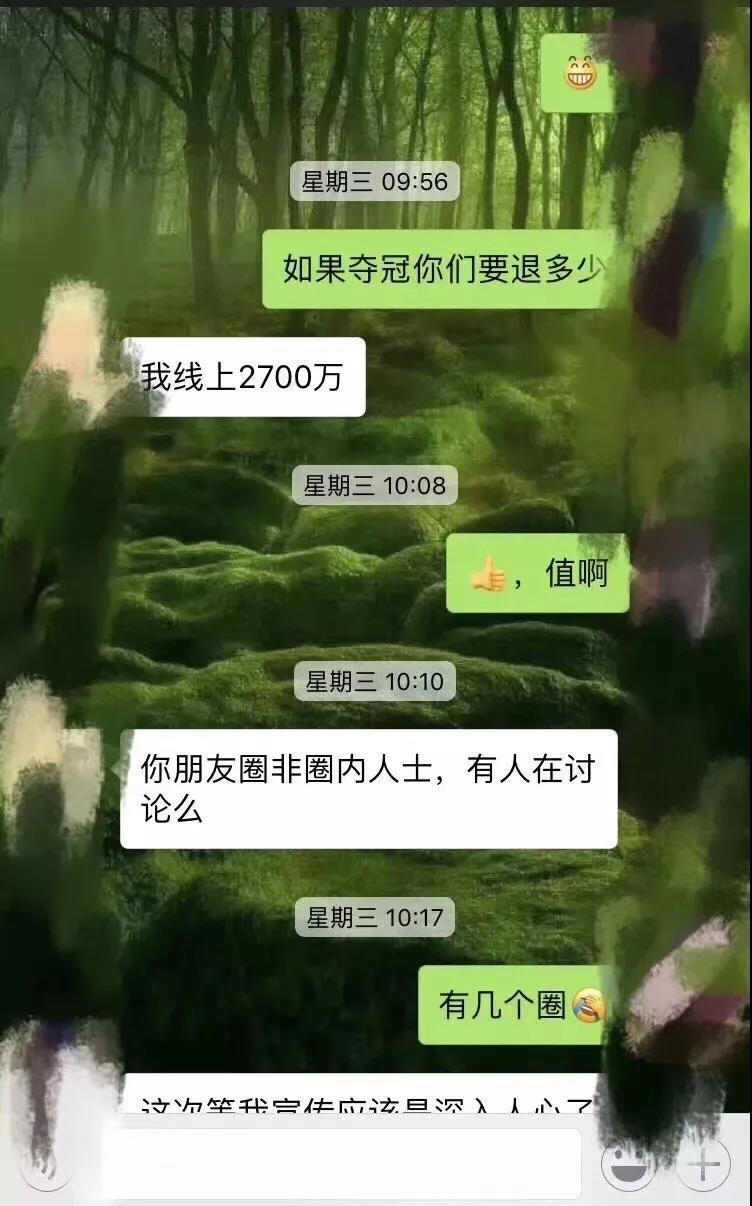
Task: Tap the message text input box
Action: click(x=341, y=1163)
